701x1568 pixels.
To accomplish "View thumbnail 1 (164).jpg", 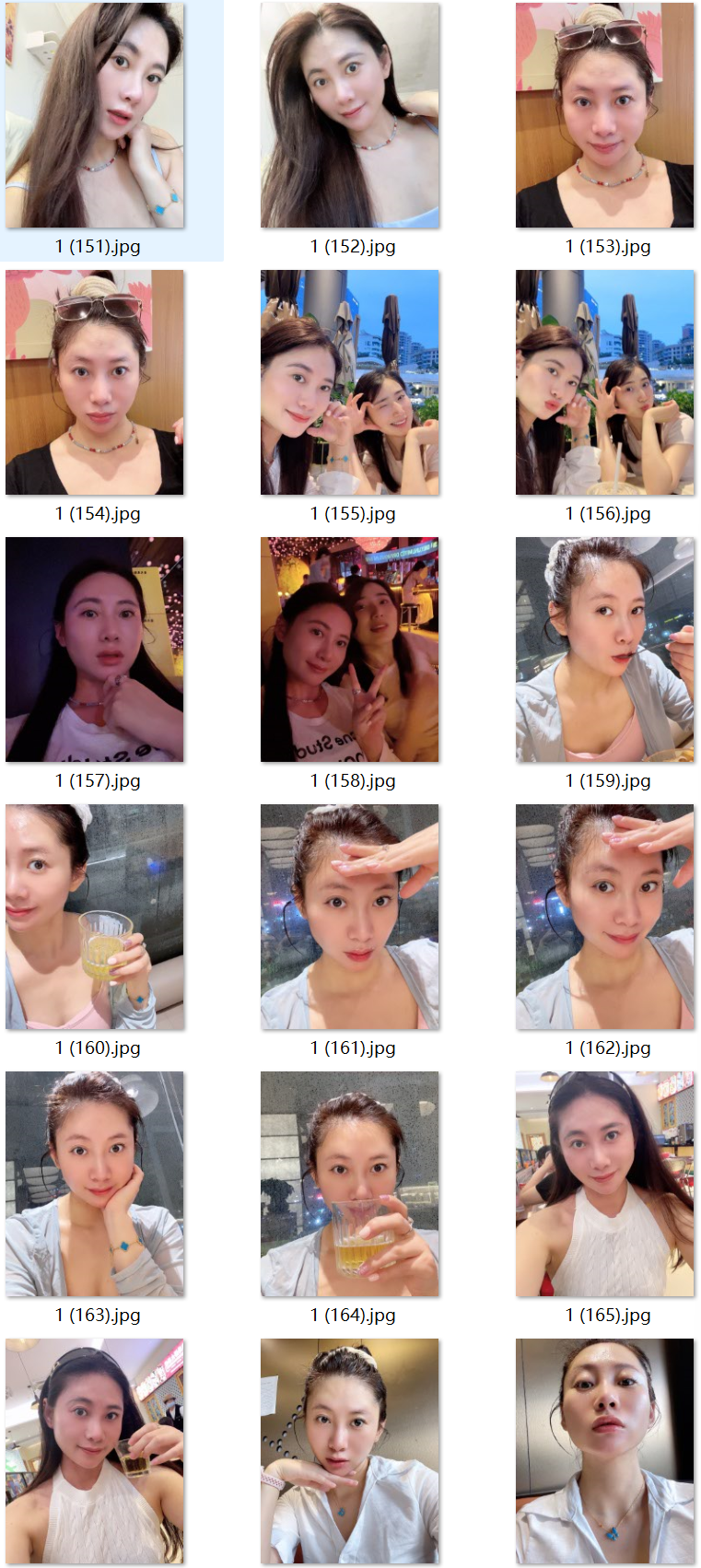I will [350, 1184].
